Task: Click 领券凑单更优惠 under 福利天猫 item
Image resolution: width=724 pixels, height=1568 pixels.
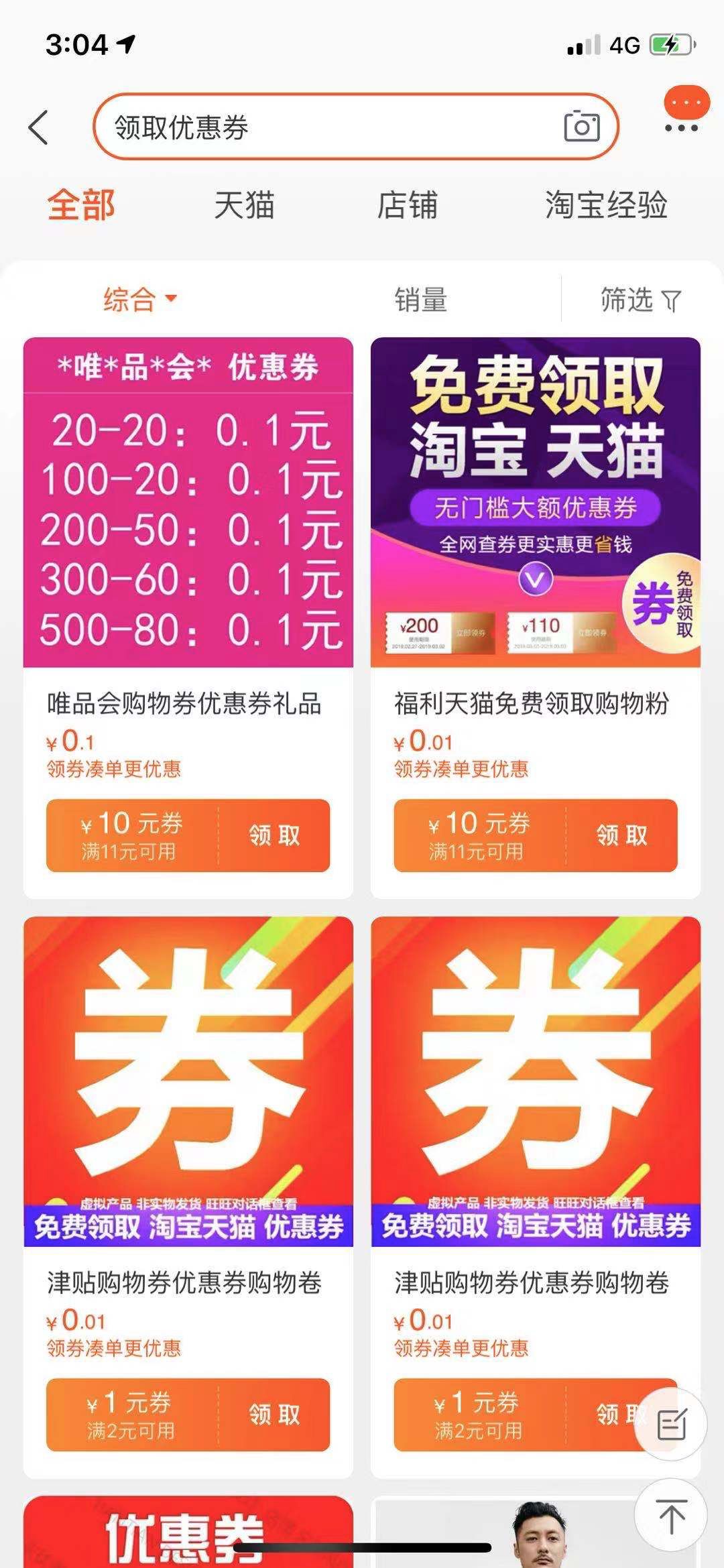Action: pos(464,771)
